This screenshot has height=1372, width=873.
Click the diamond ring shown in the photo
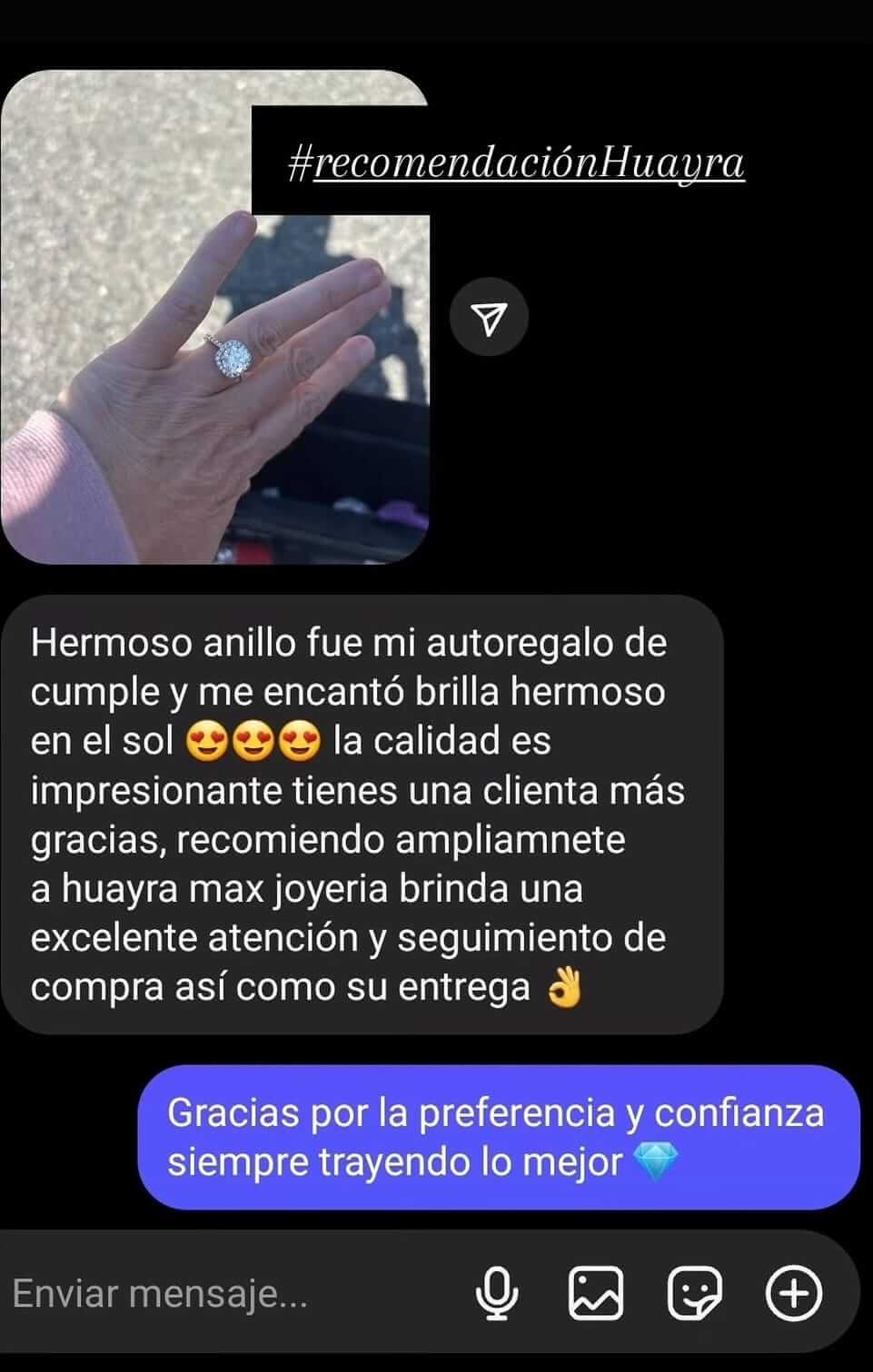point(234,355)
